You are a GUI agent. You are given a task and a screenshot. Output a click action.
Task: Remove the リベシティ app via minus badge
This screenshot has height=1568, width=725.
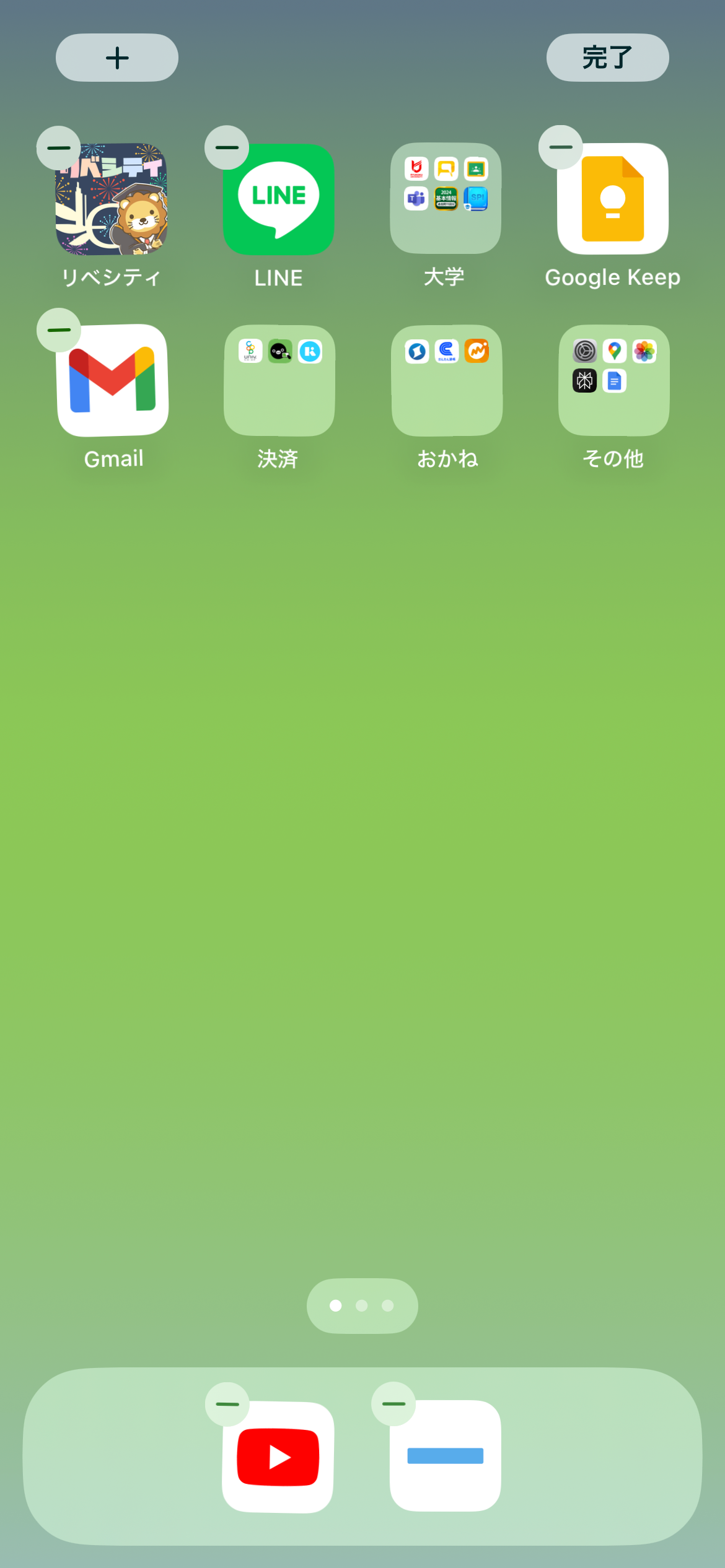coord(59,148)
